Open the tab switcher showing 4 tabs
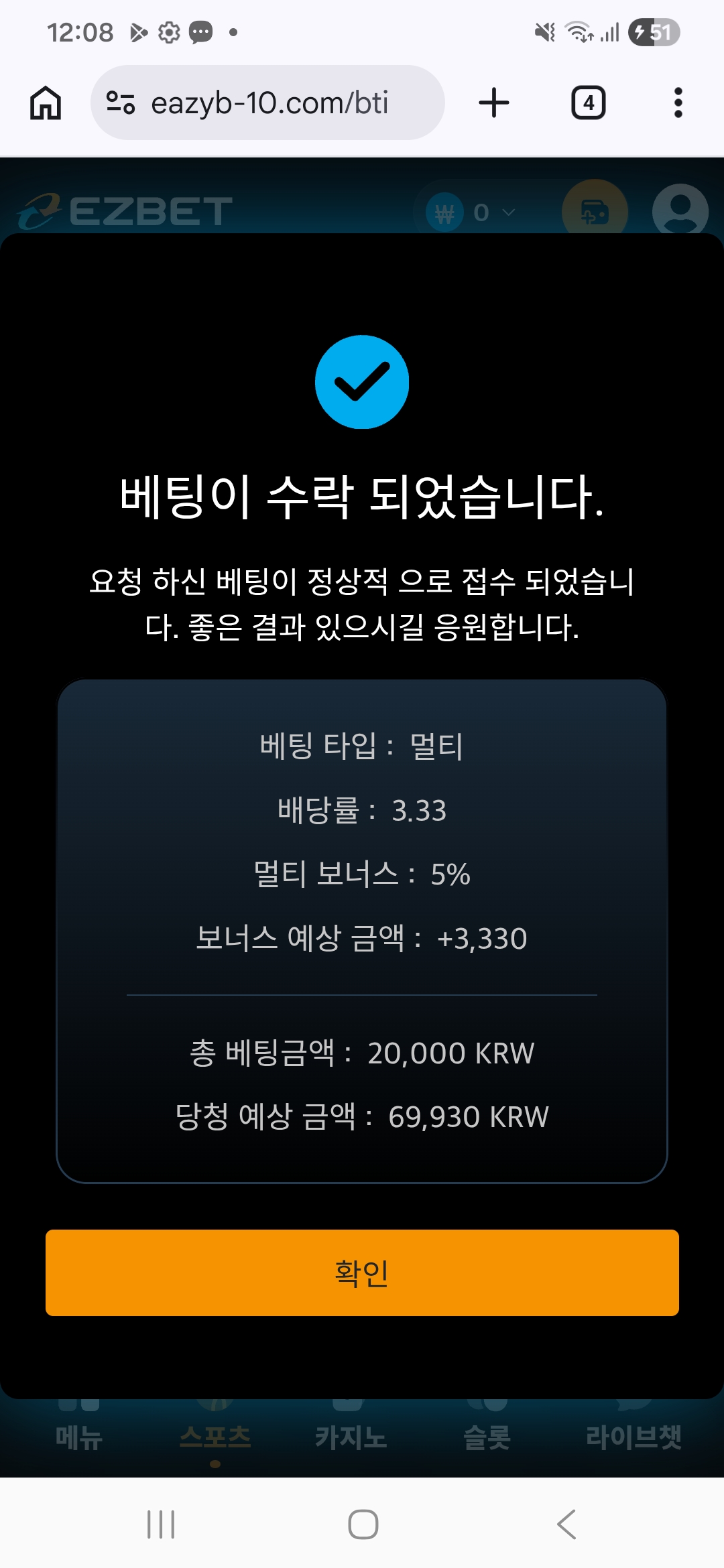Image resolution: width=724 pixels, height=1568 pixels. (x=588, y=103)
